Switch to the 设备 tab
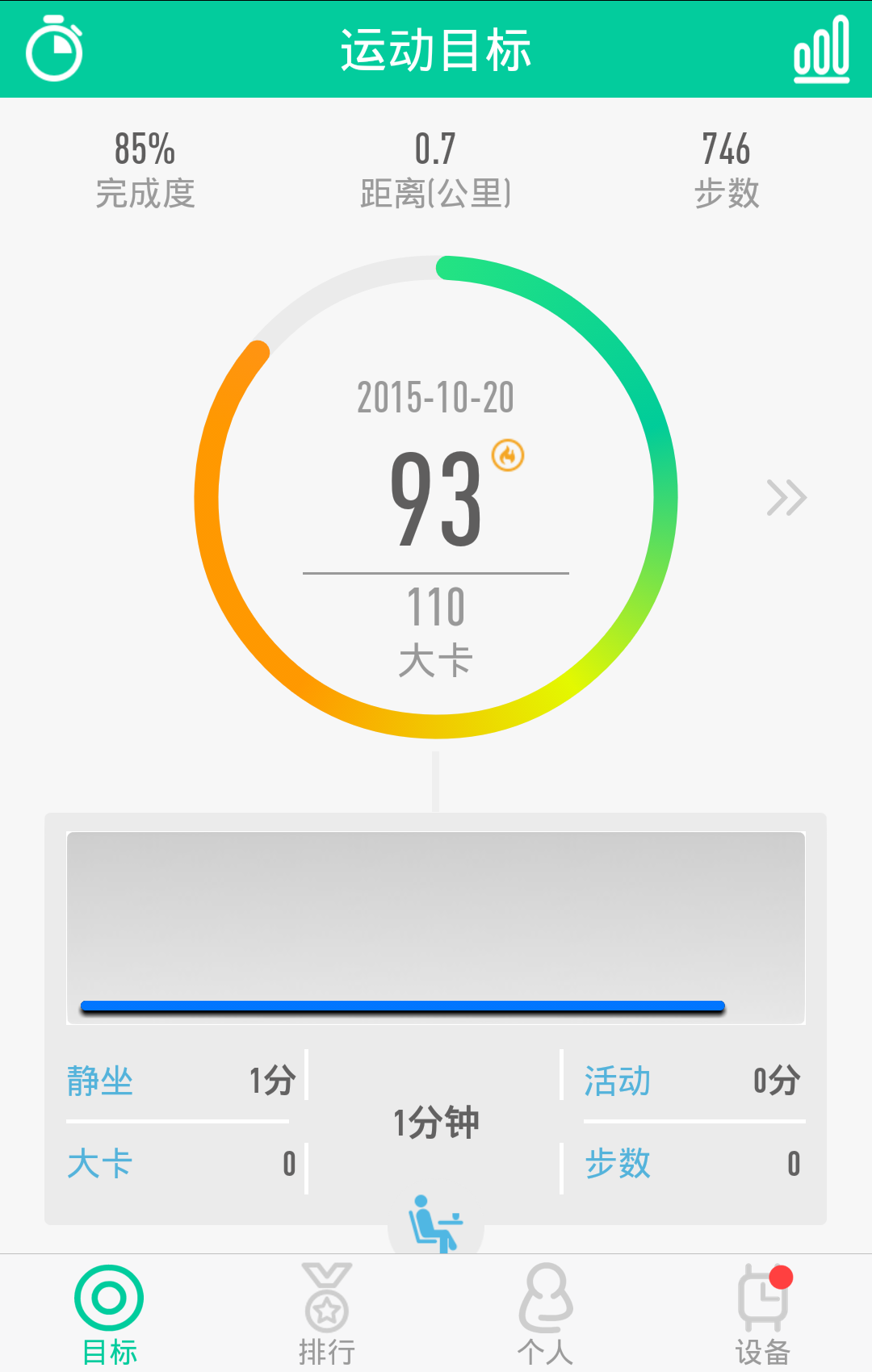Image resolution: width=872 pixels, height=1372 pixels. click(x=763, y=1314)
